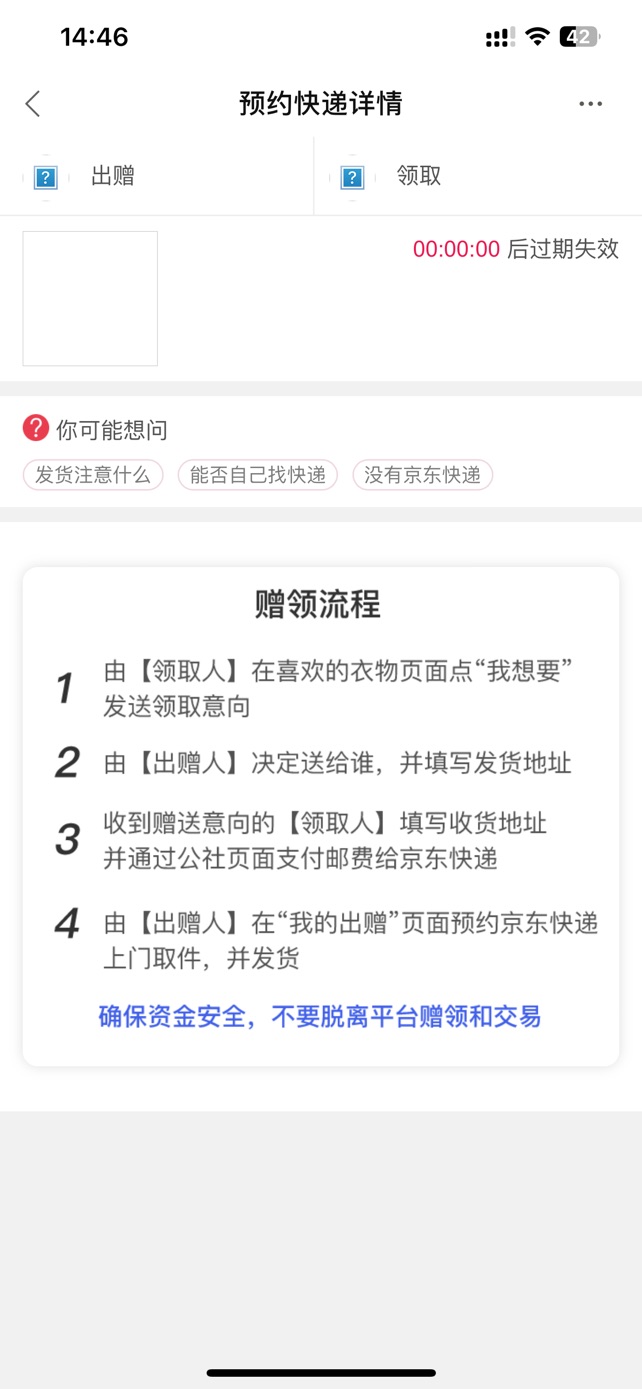
Task: Tap the 领取 user avatar
Action: click(352, 177)
